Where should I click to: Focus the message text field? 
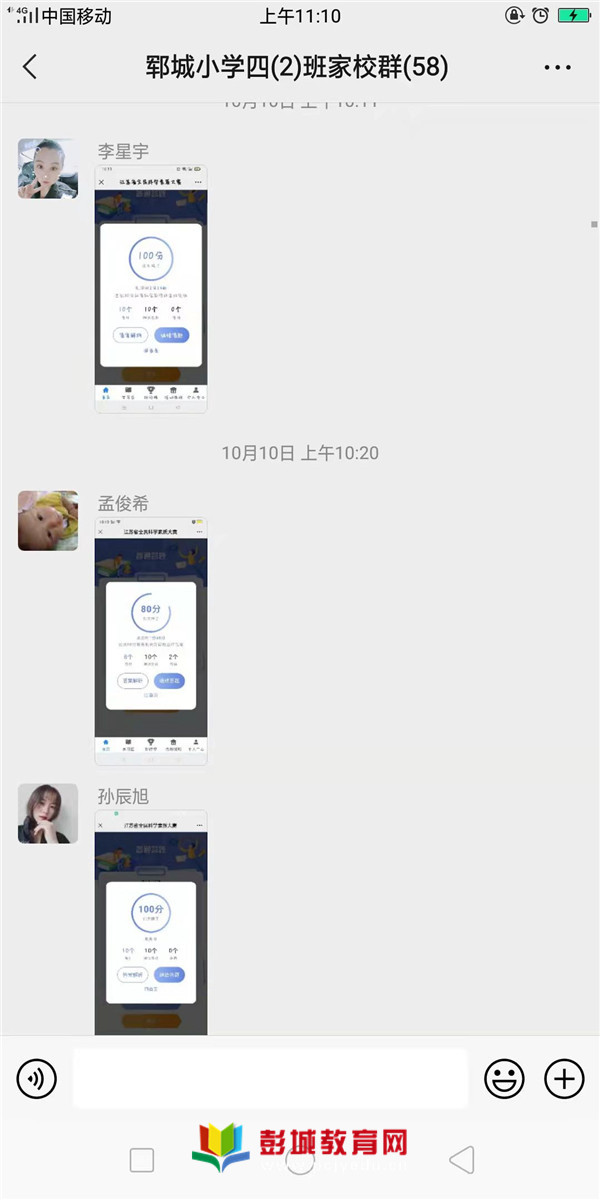pyautogui.click(x=270, y=1079)
